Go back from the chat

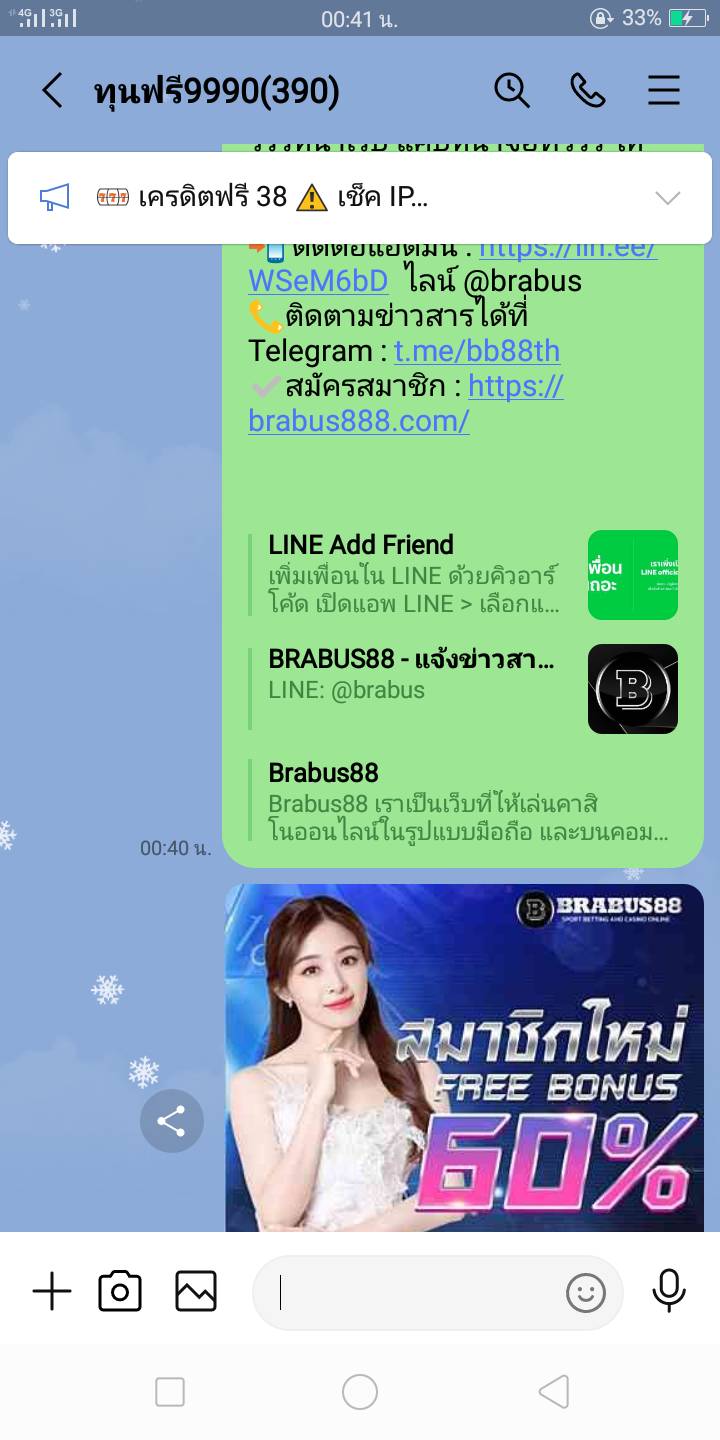click(x=52, y=91)
